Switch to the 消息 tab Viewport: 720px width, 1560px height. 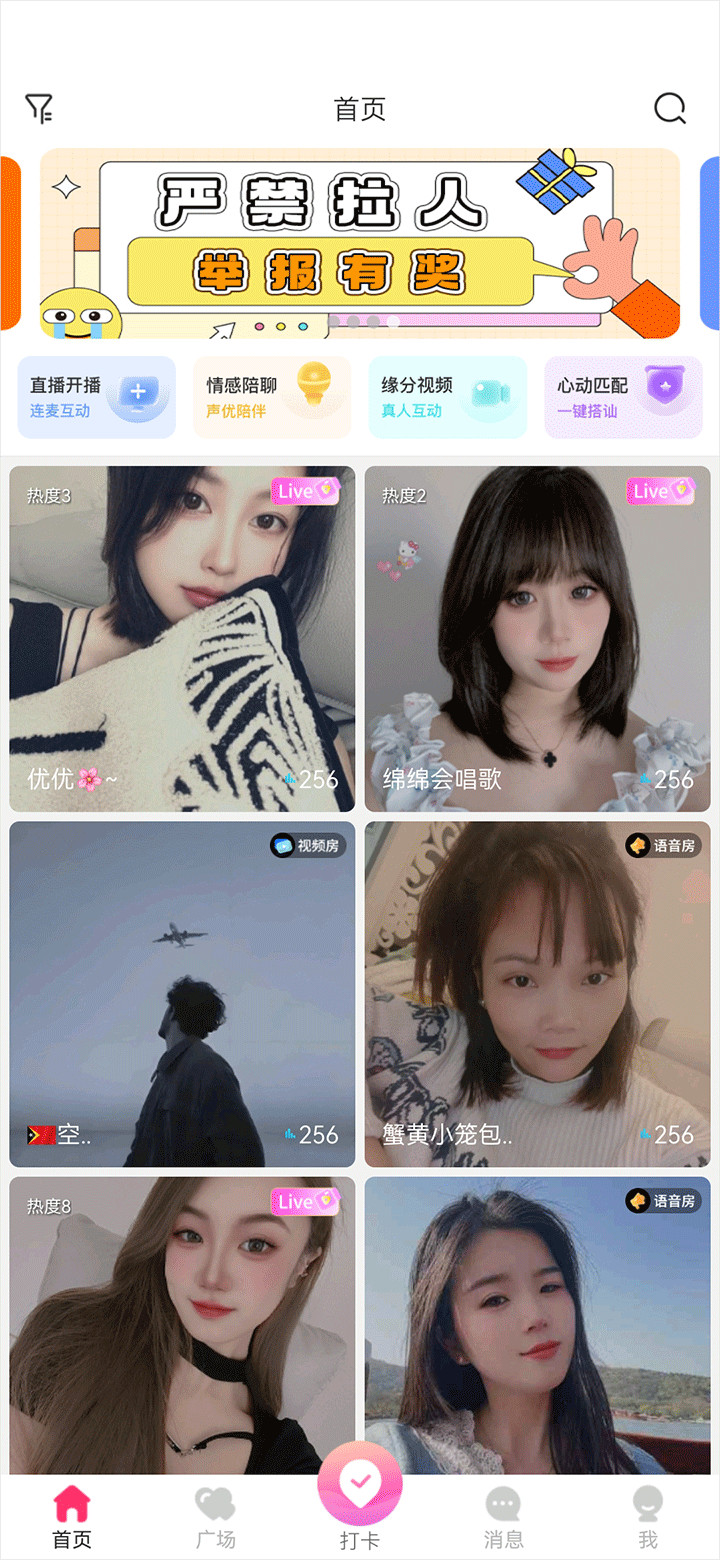point(503,1517)
